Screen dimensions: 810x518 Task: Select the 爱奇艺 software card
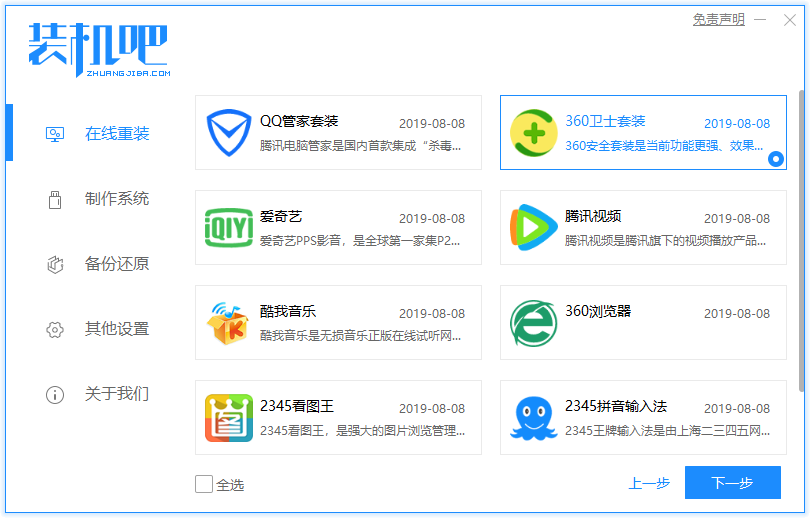click(x=338, y=227)
